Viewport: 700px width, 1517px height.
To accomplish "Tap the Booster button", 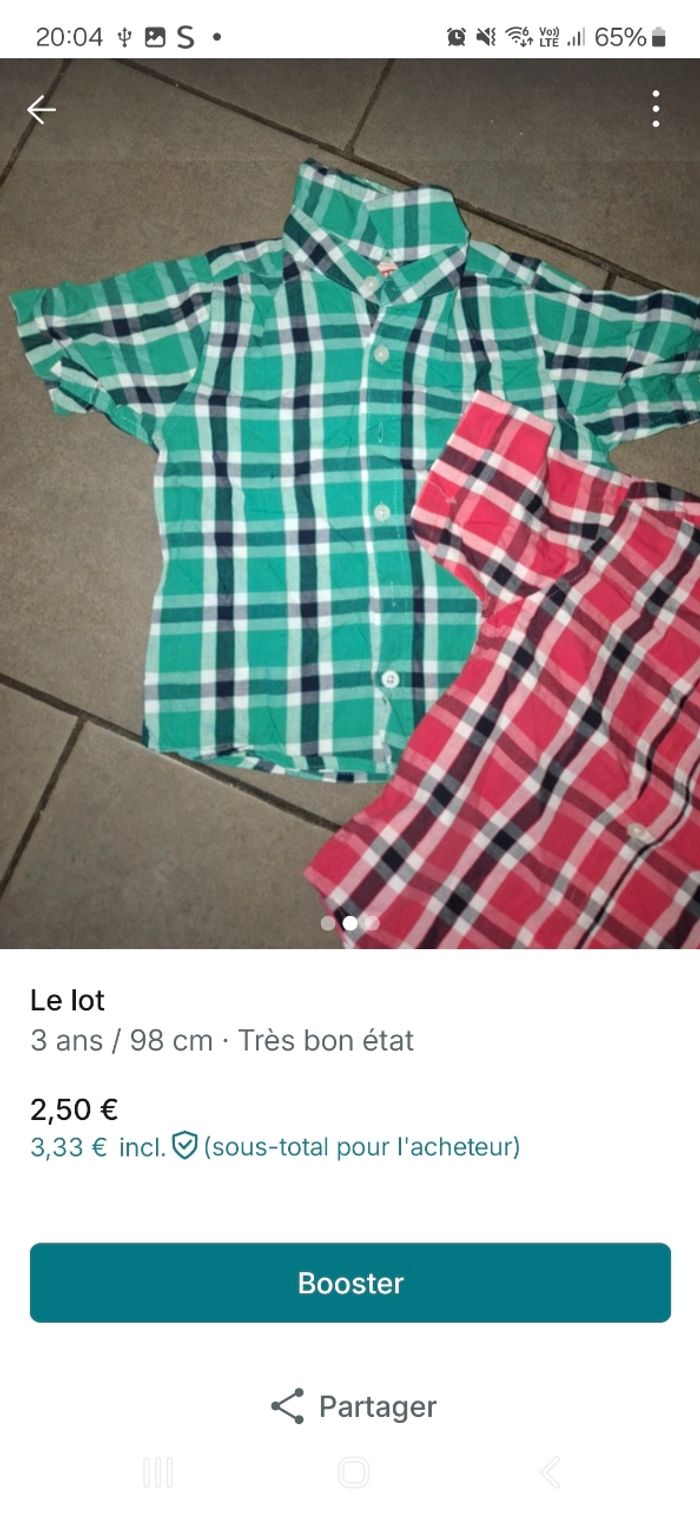I will point(350,1283).
